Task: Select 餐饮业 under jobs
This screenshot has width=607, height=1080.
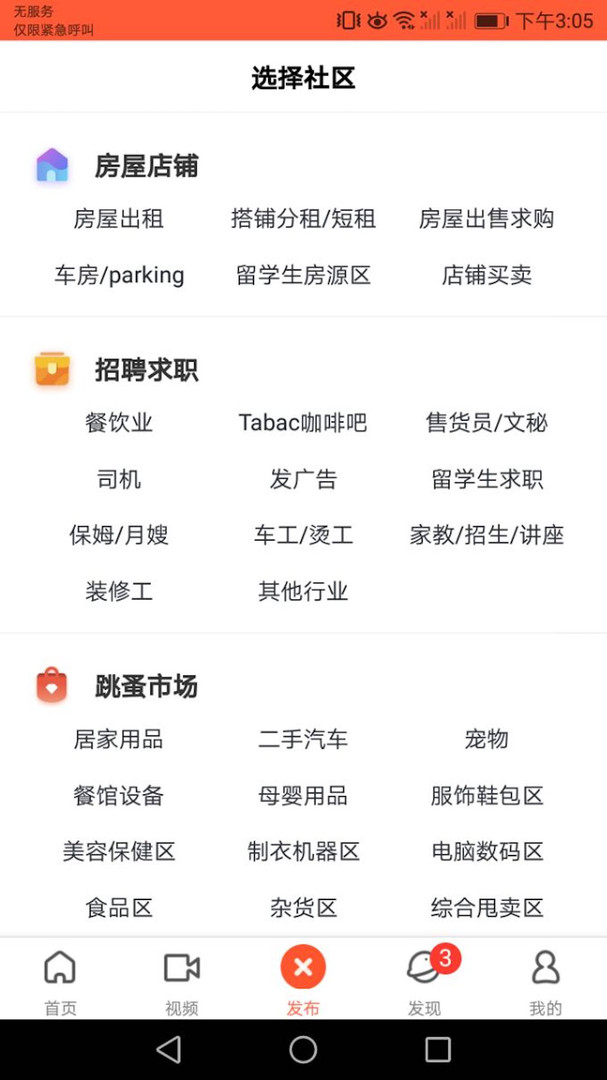Action: (x=119, y=423)
